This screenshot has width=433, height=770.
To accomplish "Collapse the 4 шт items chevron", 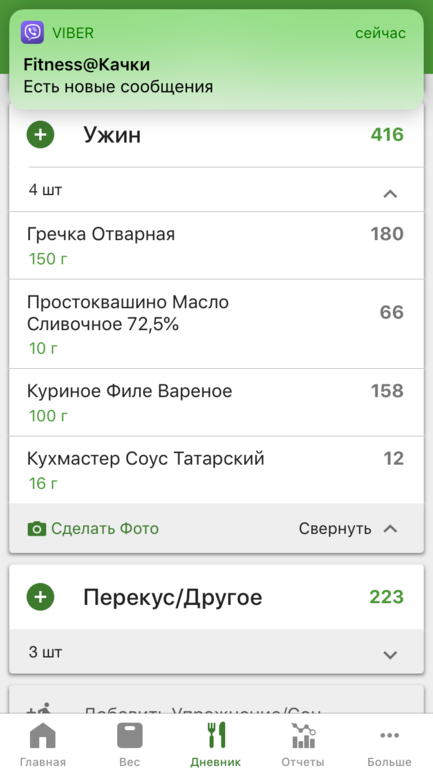I will (390, 193).
